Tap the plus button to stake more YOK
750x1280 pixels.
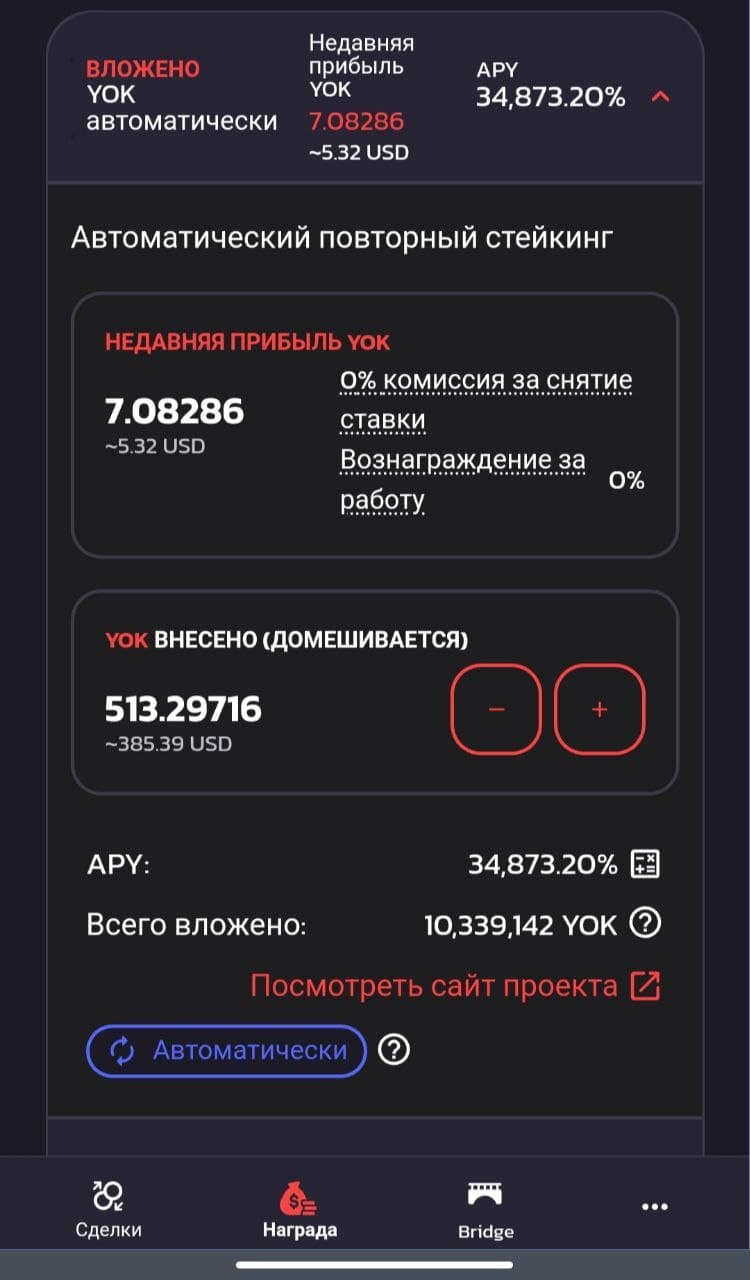pyautogui.click(x=600, y=709)
